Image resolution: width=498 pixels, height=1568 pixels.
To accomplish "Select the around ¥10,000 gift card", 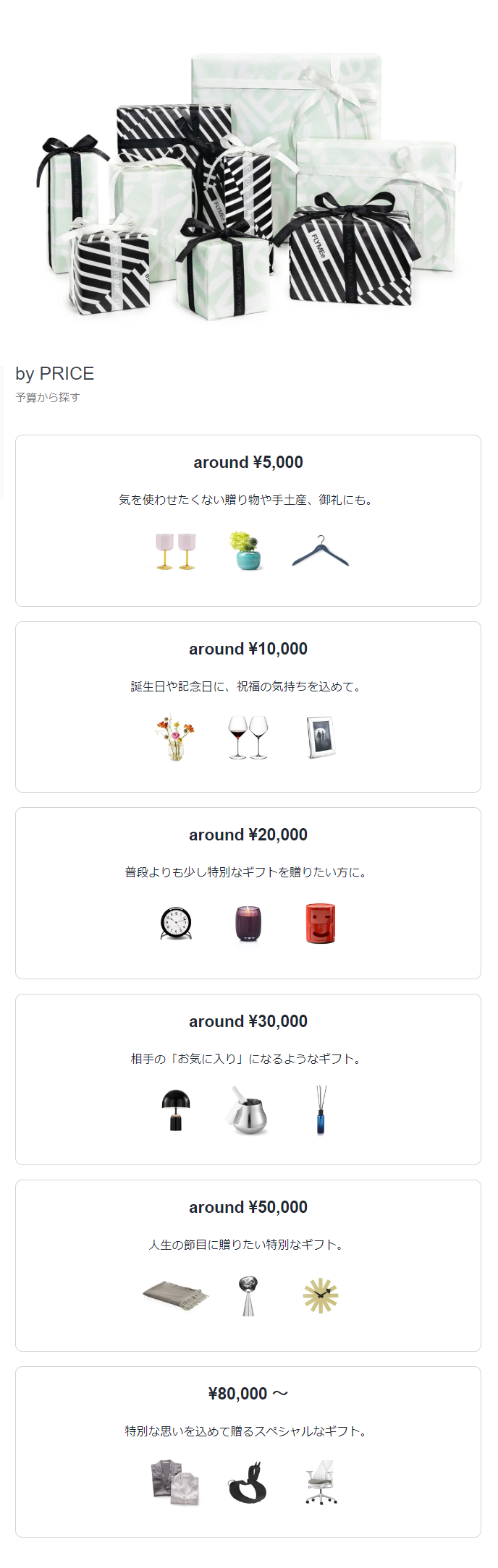I will coord(248,707).
